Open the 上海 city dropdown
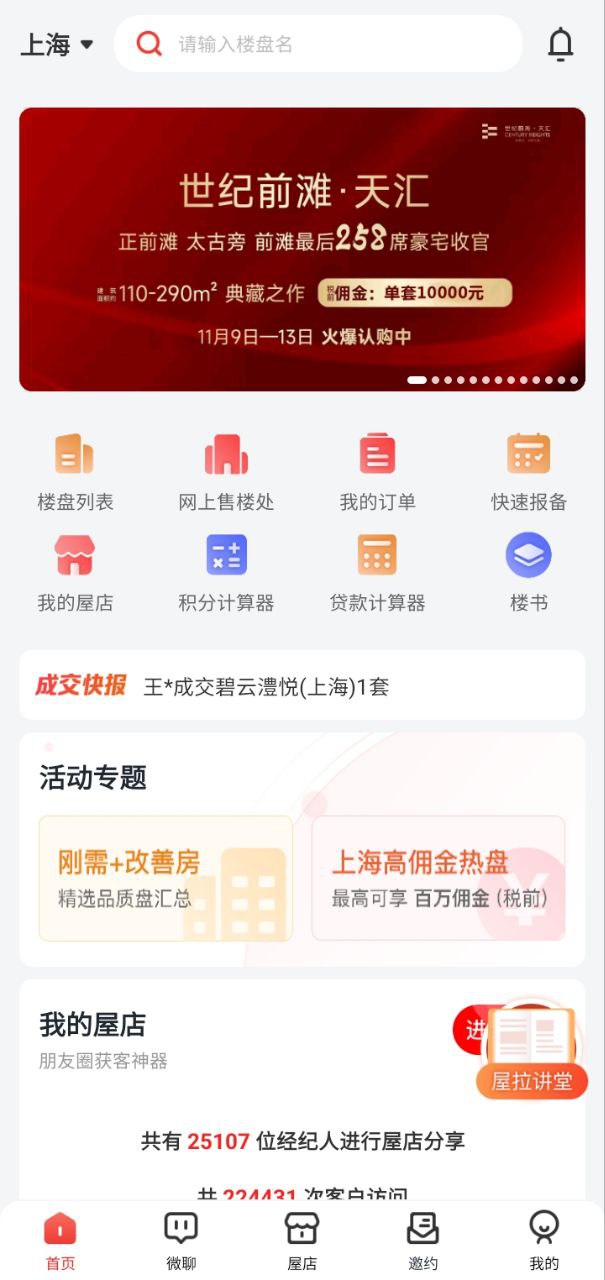Viewport: 605px width, 1280px height. [57, 45]
